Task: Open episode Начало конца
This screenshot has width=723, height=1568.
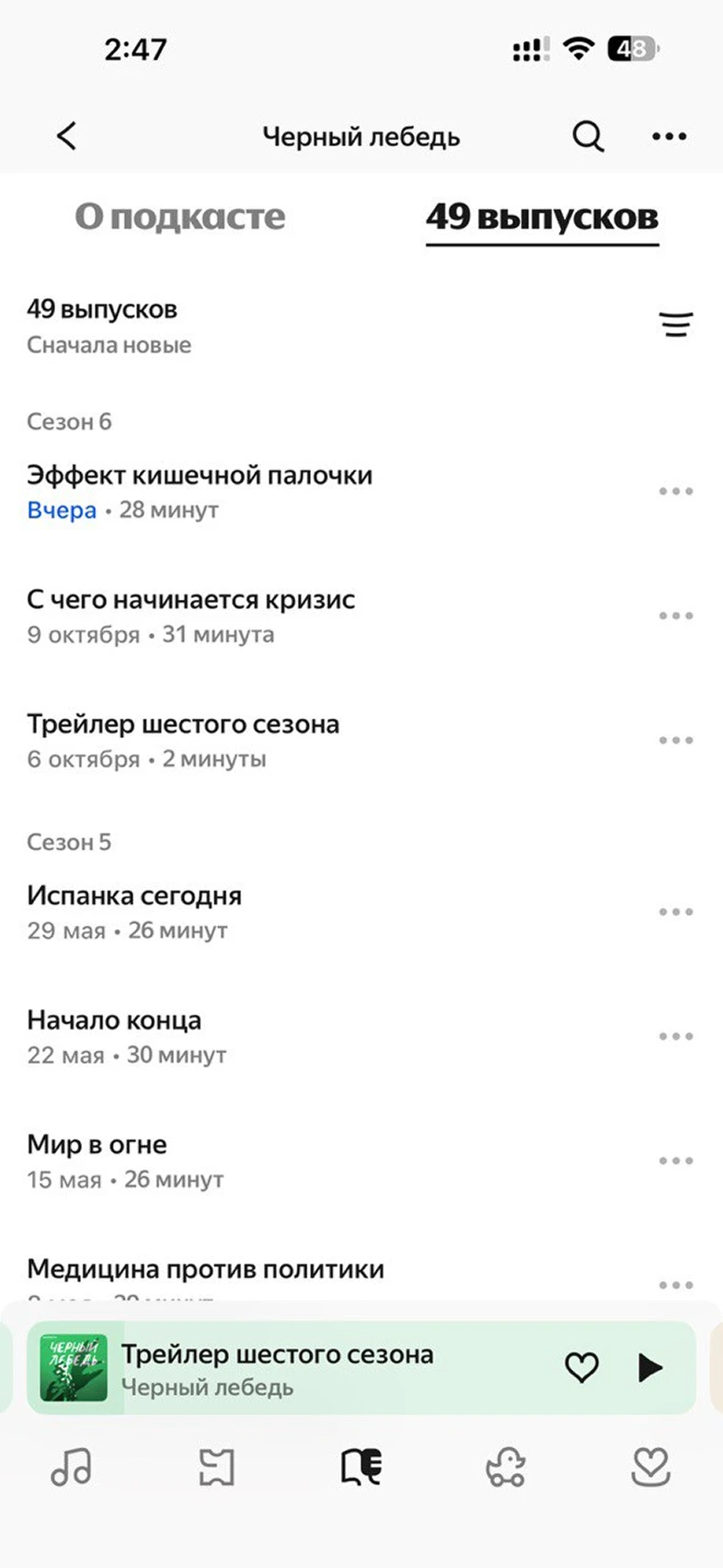Action: pyautogui.click(x=114, y=1020)
